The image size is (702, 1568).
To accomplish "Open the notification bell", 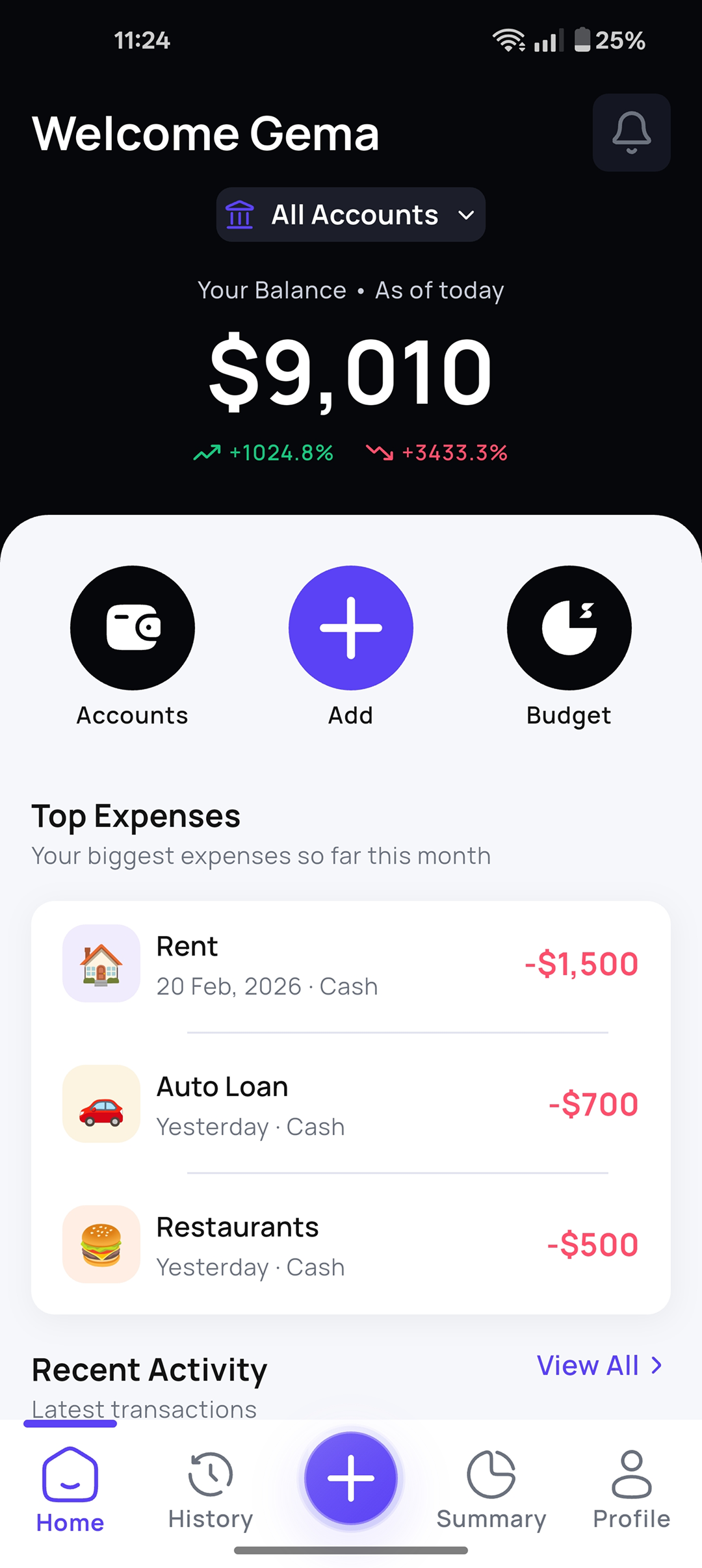I will 630,132.
